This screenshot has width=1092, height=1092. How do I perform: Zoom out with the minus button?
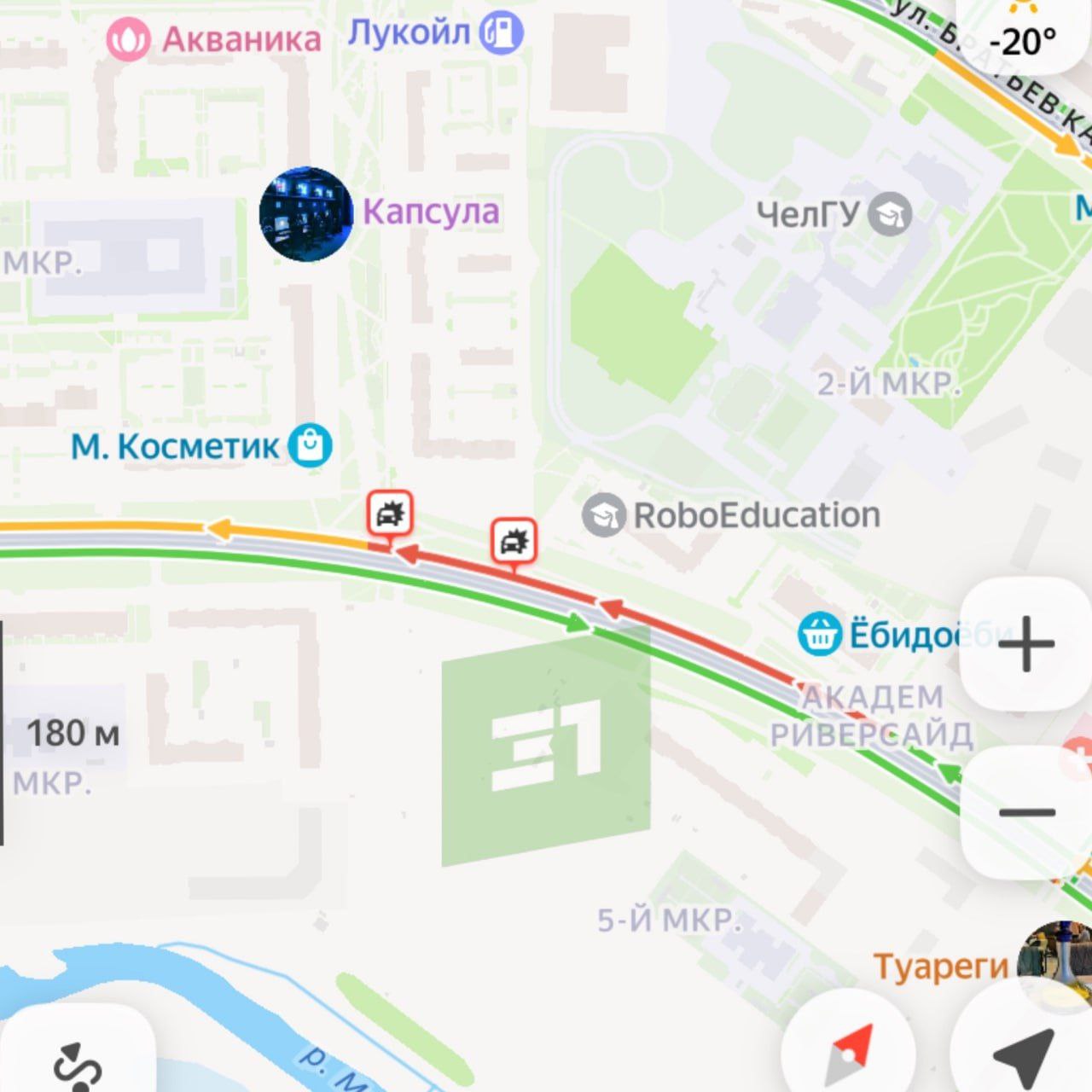tap(1025, 811)
